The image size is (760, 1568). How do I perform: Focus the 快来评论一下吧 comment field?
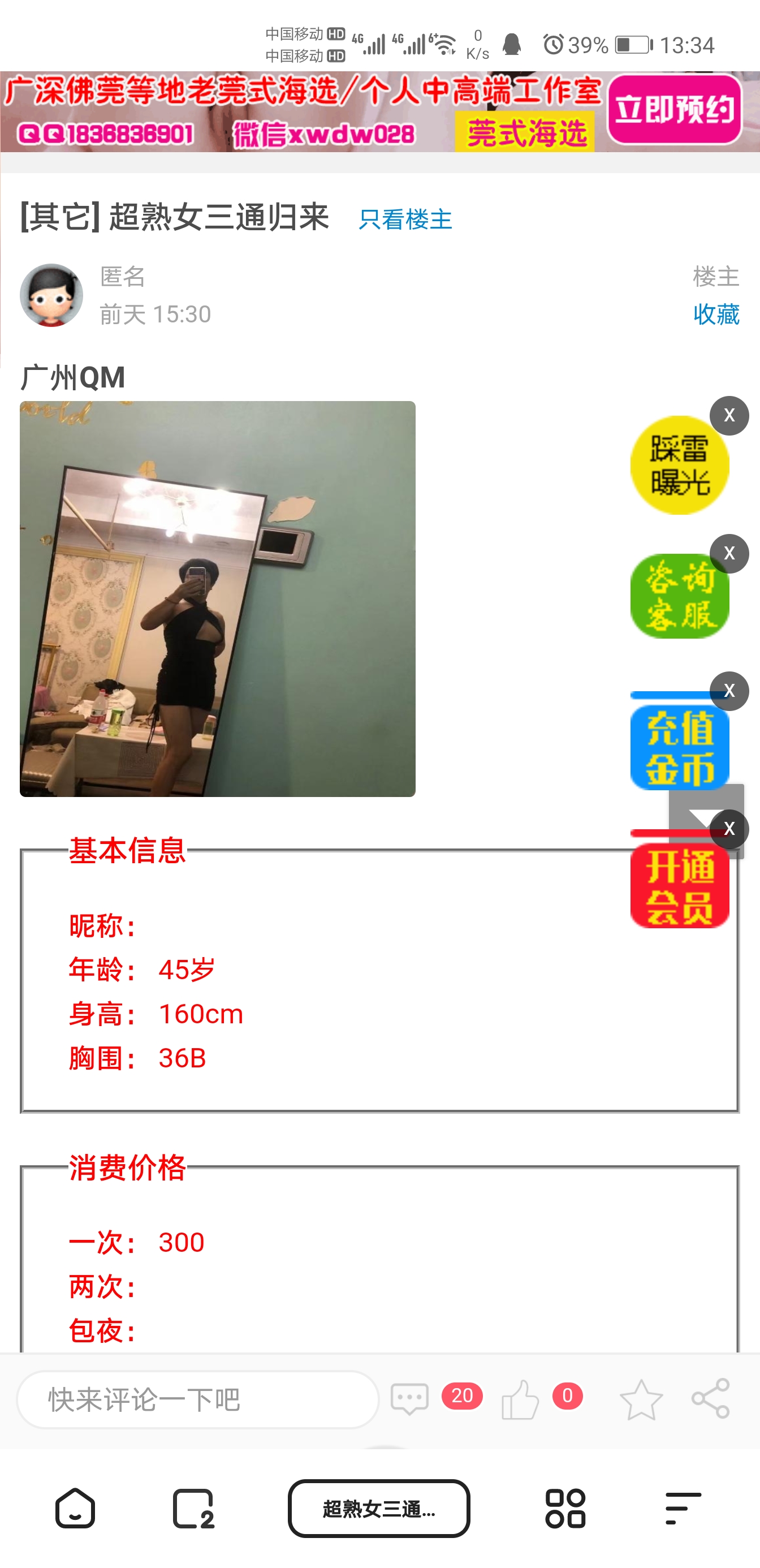(x=198, y=1399)
